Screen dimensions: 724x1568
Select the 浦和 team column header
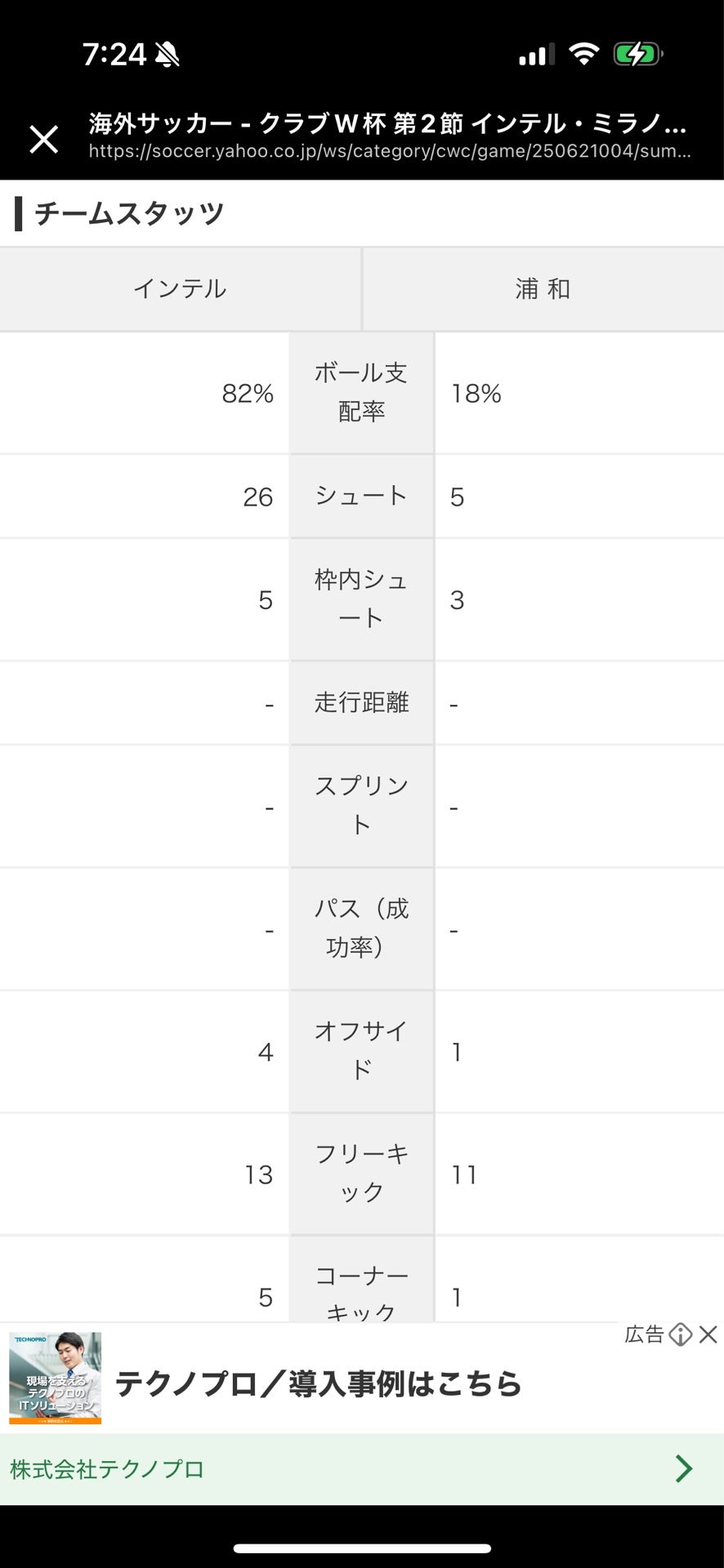(543, 288)
